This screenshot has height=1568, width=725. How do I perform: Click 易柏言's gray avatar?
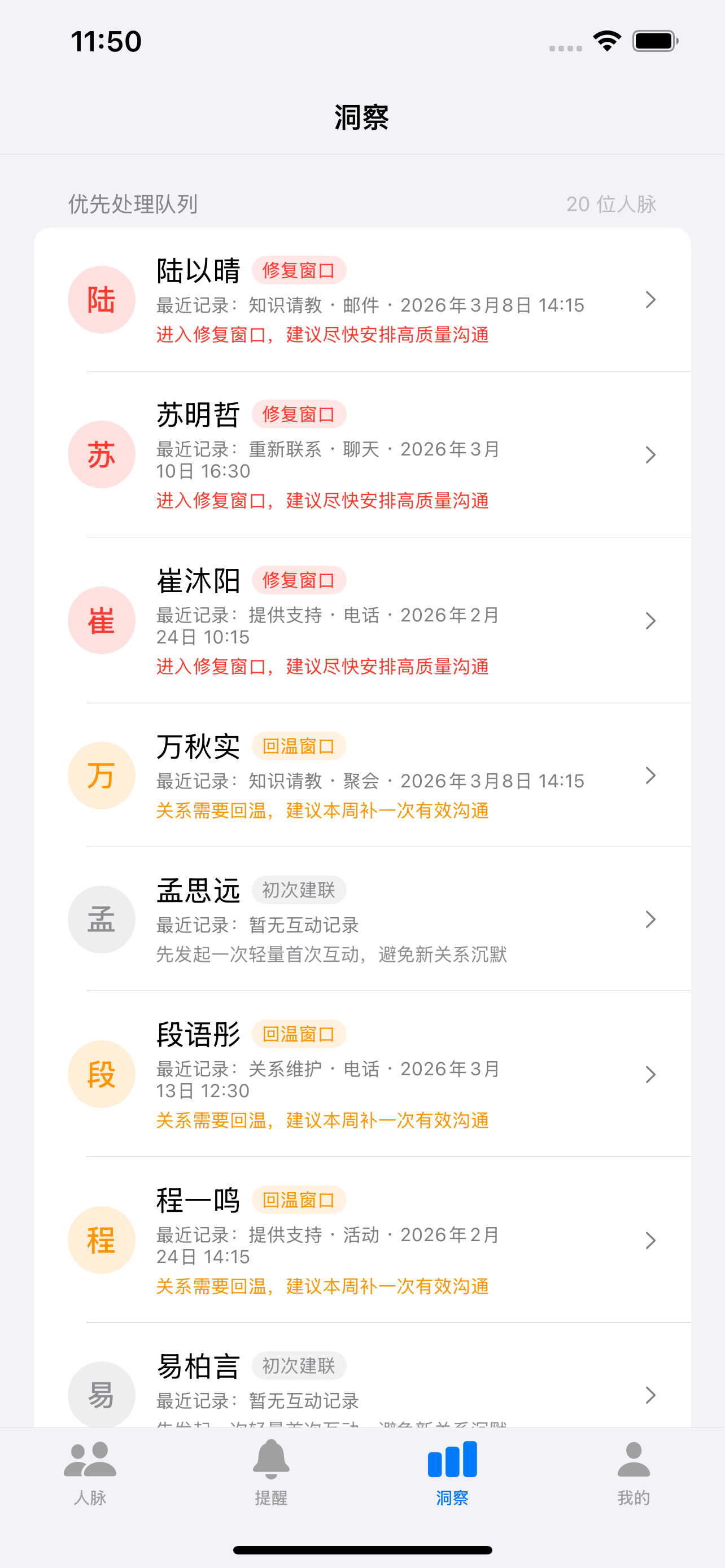click(101, 1396)
